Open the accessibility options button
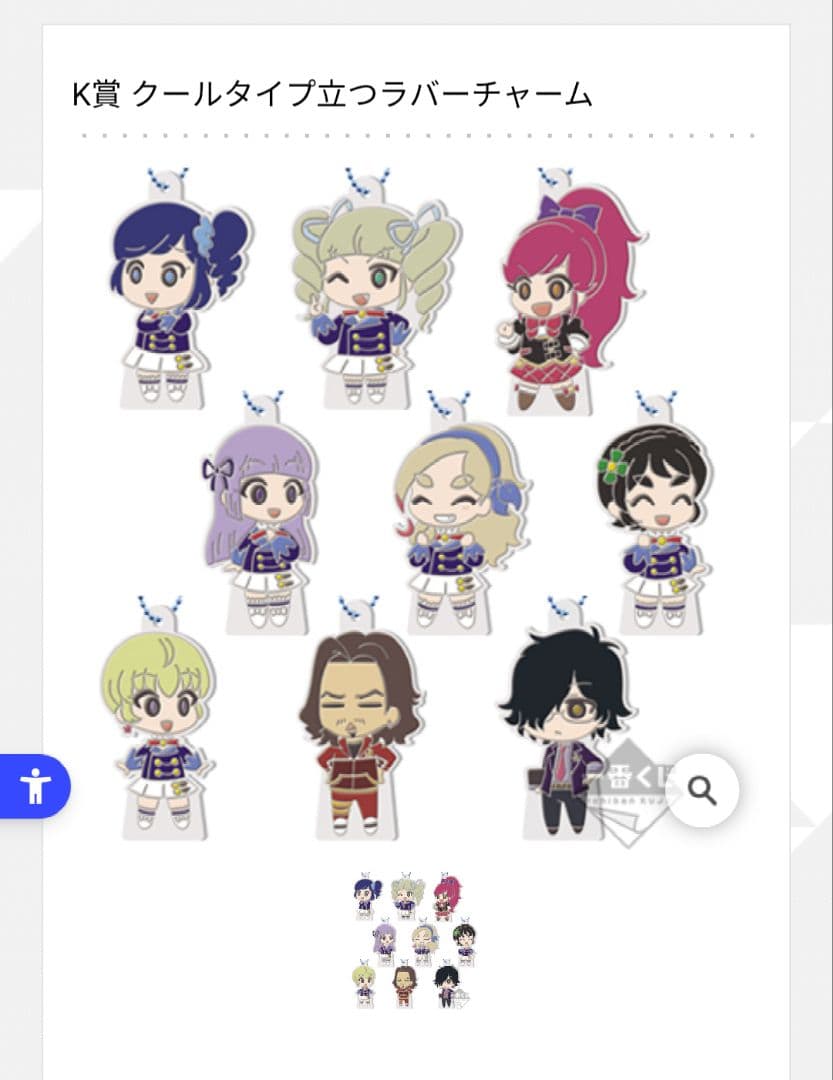 coord(36,786)
